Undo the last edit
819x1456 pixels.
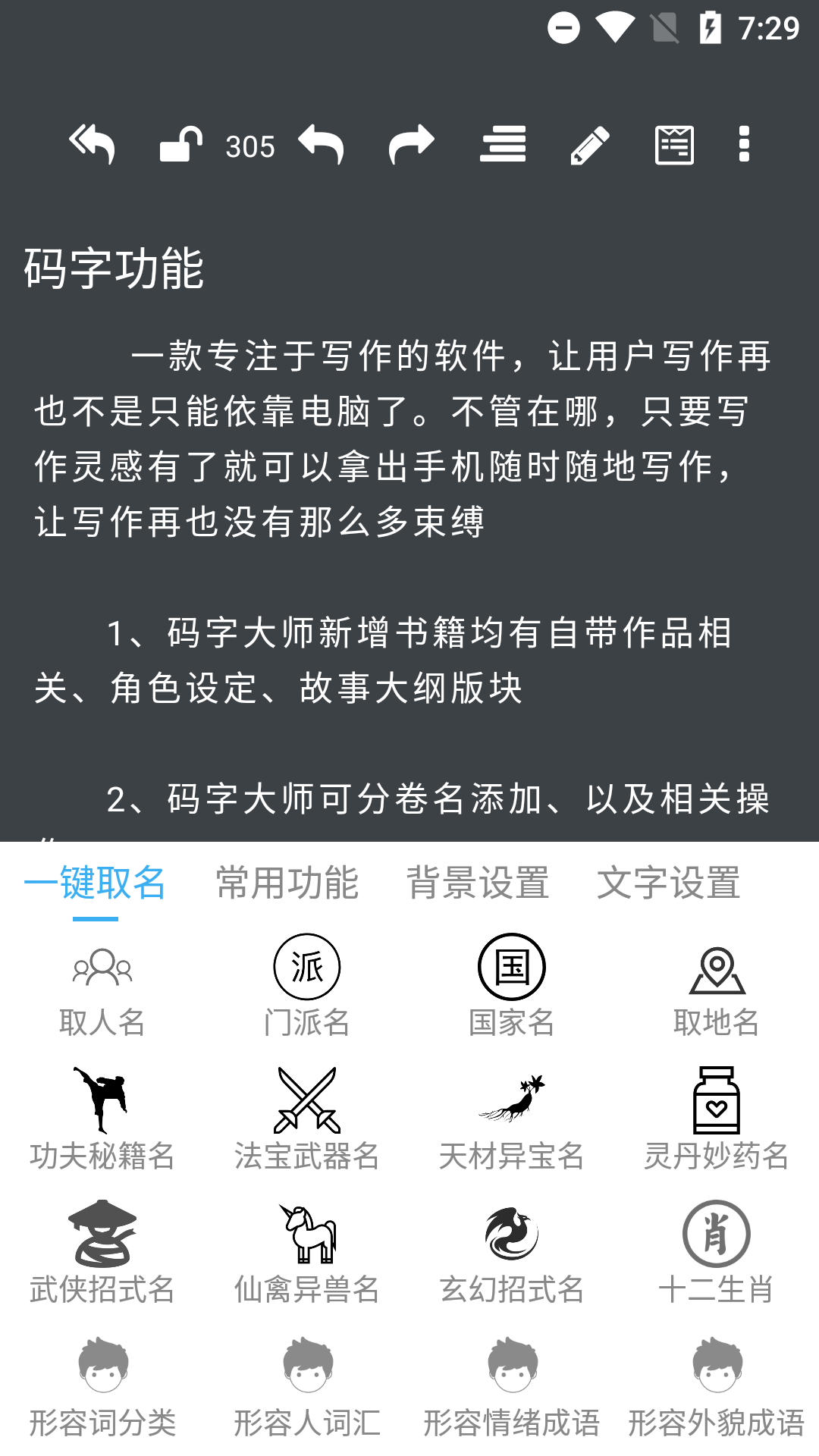(321, 144)
